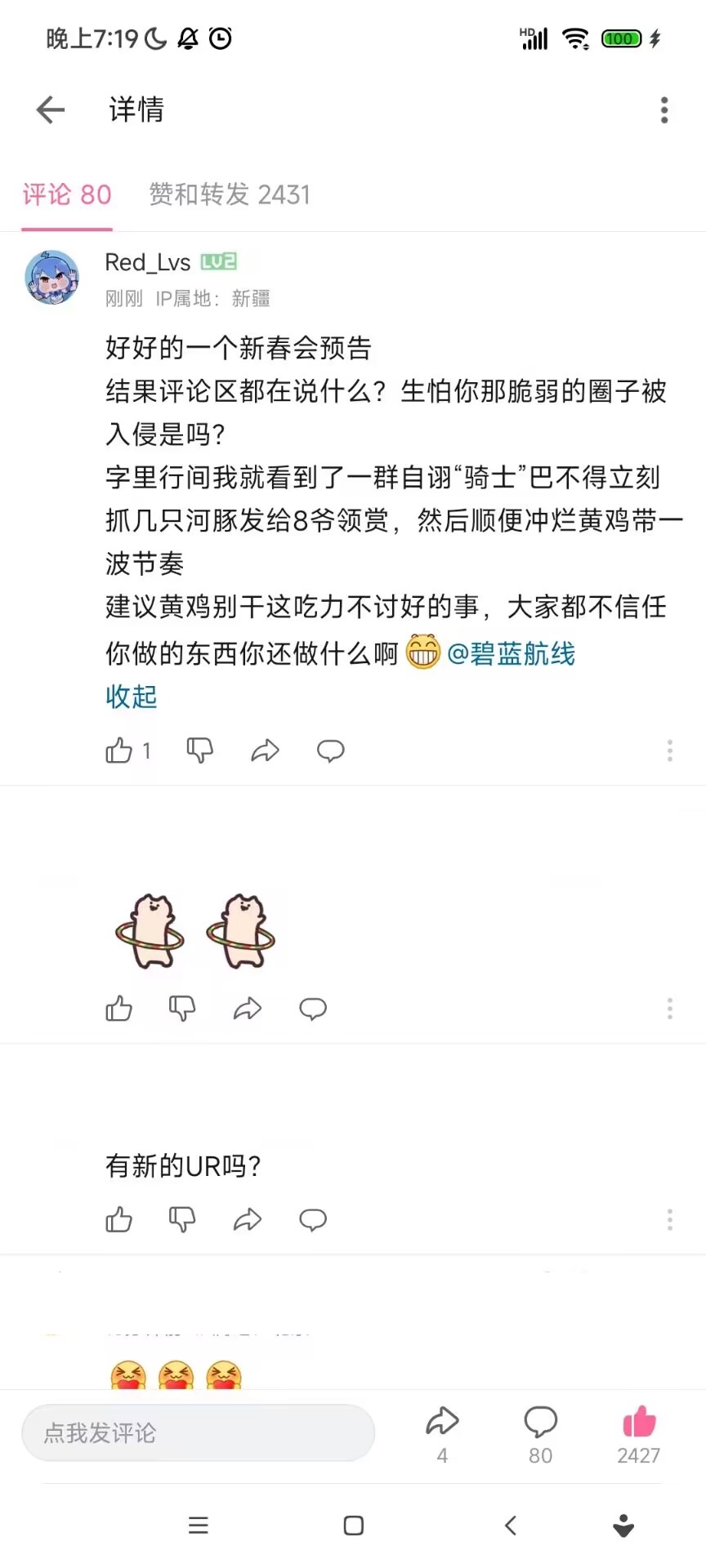Like the 有新的UR吗 comment
Image resolution: width=706 pixels, height=1568 pixels.
(x=119, y=1220)
